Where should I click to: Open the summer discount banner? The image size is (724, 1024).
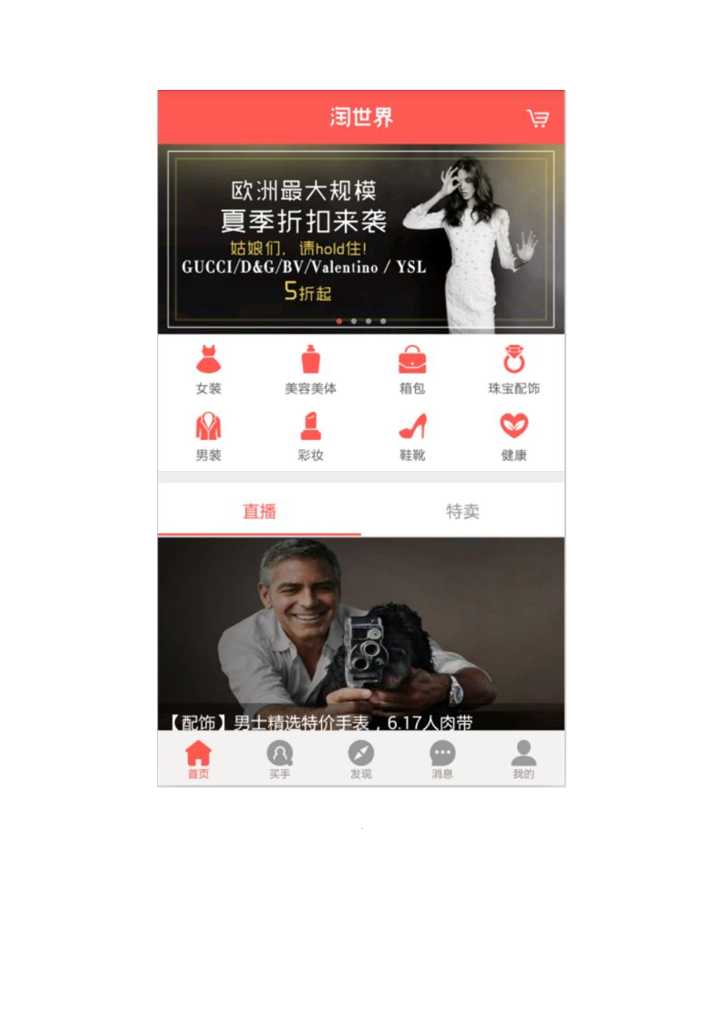click(361, 239)
